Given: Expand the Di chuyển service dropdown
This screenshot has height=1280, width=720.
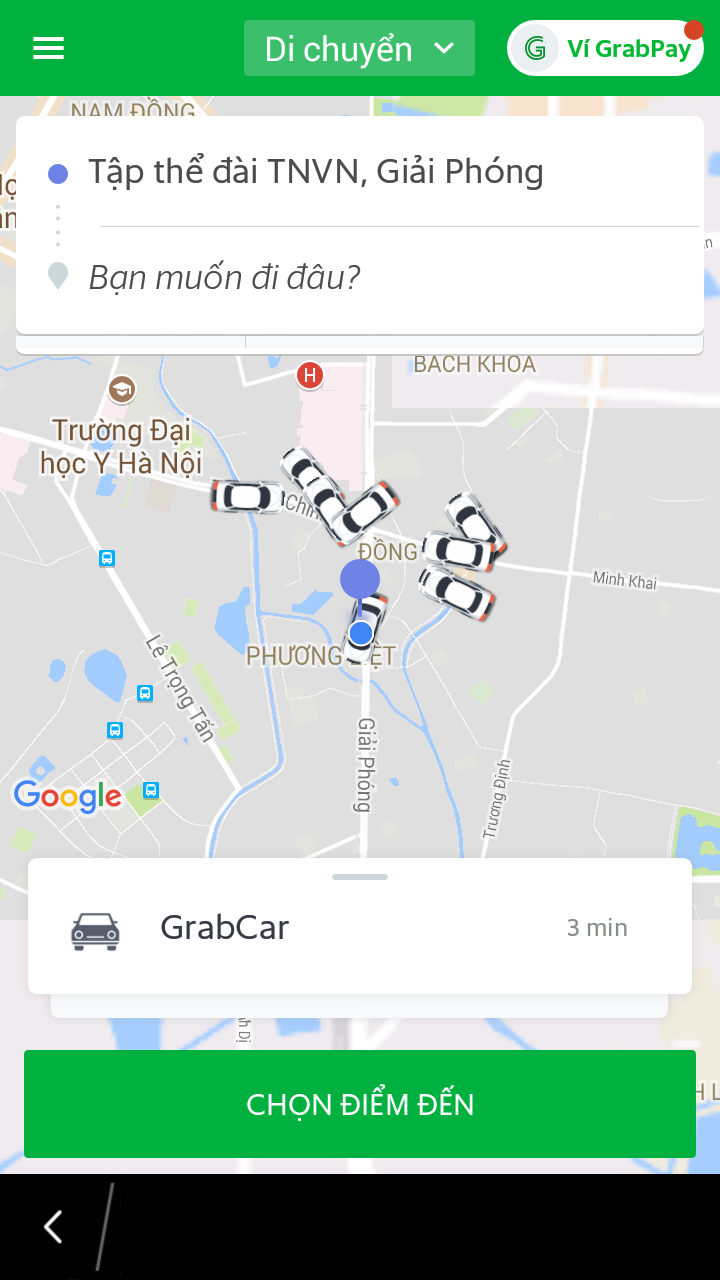Looking at the screenshot, I should point(359,48).
